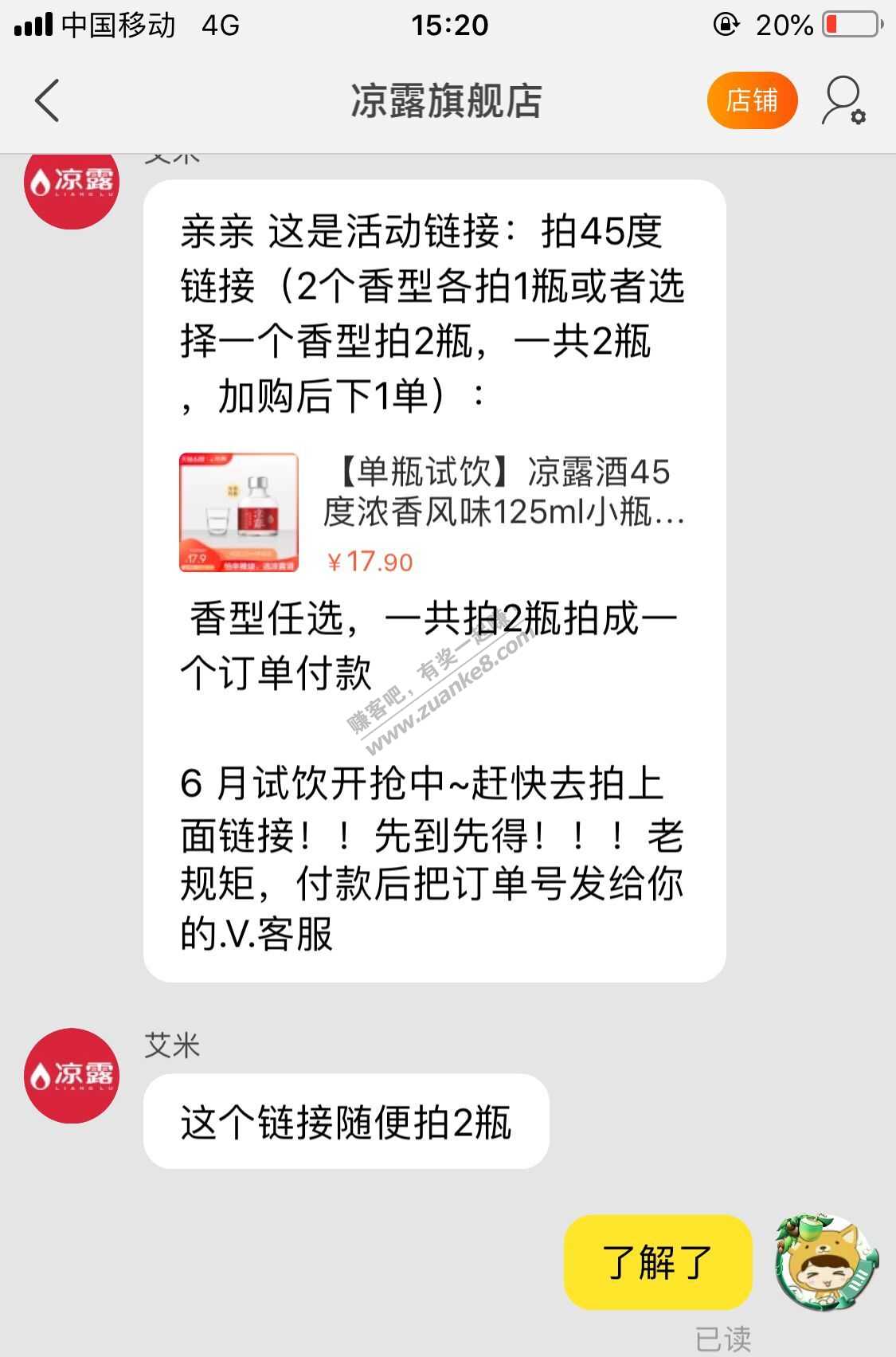
Task: Tap 艾米's 凉露 avatar beside the last message
Action: (x=72, y=1075)
